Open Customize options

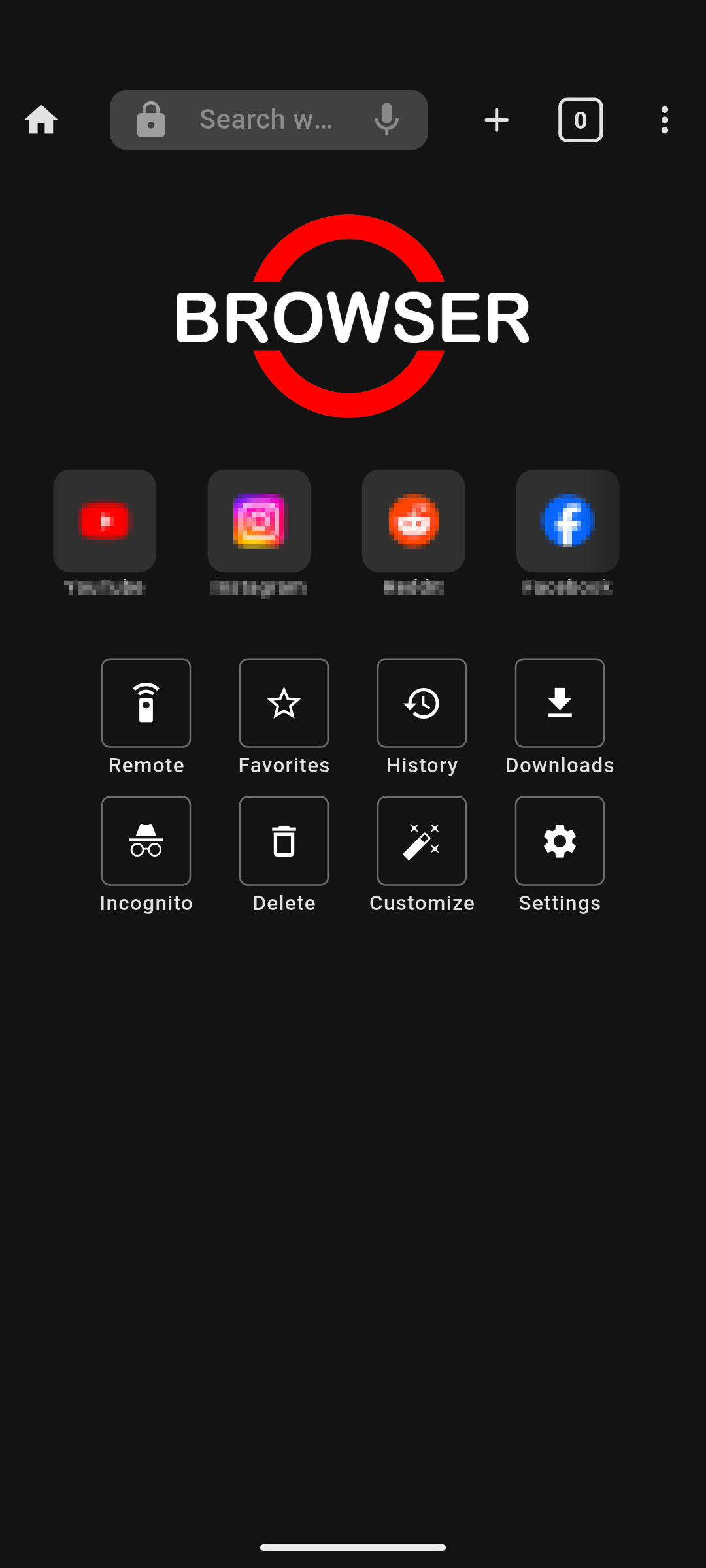coord(422,841)
